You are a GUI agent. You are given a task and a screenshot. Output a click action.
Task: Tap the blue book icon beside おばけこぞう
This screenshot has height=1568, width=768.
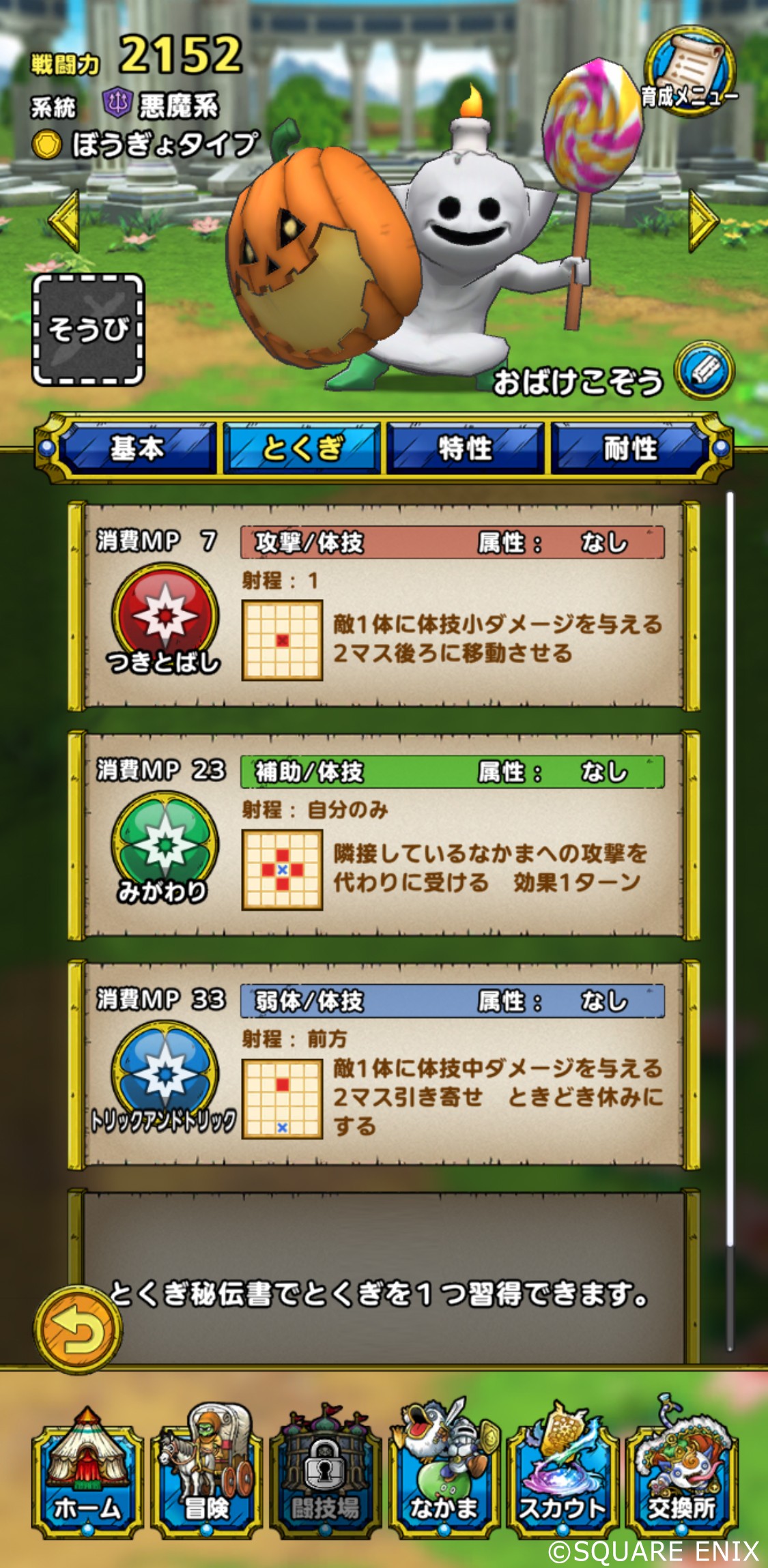coord(705,372)
